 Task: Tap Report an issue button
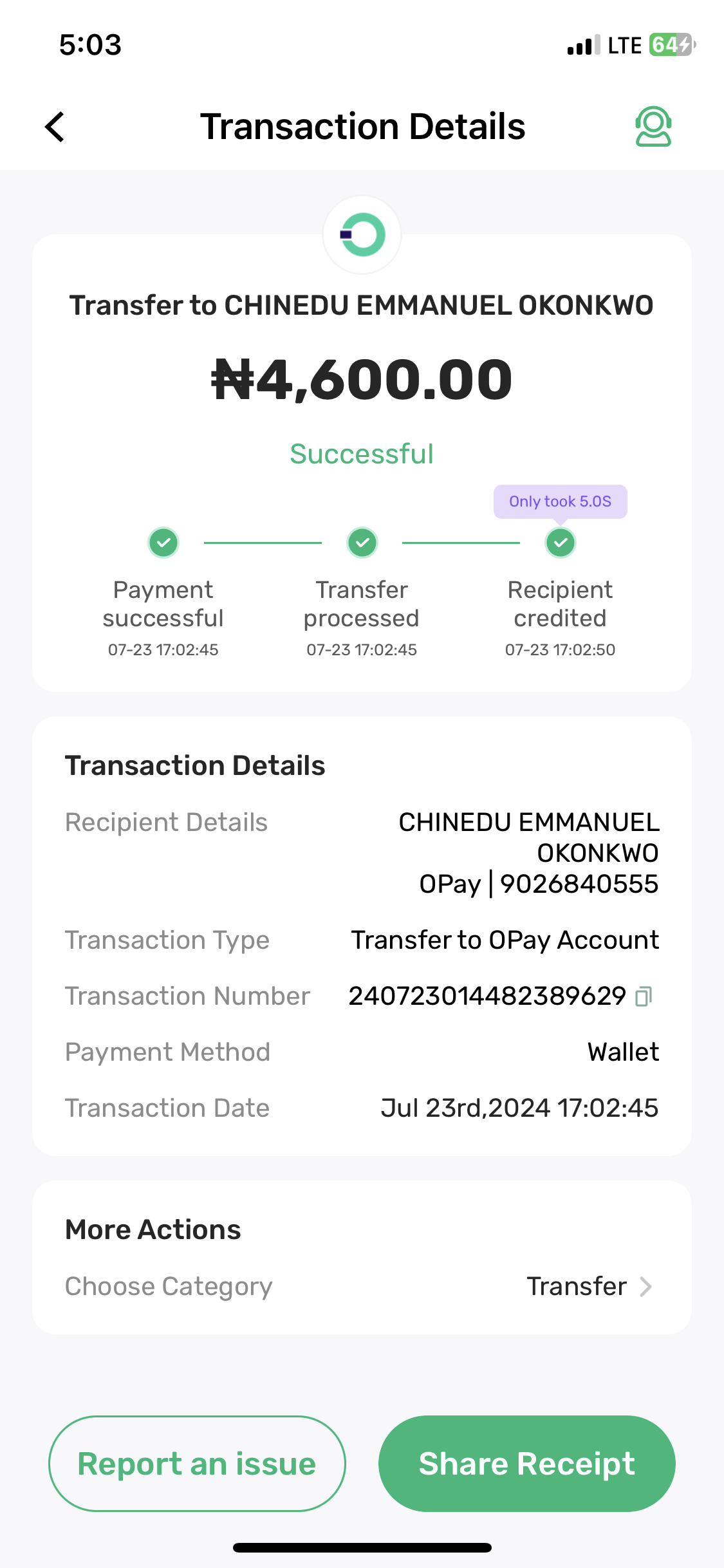[197, 1464]
